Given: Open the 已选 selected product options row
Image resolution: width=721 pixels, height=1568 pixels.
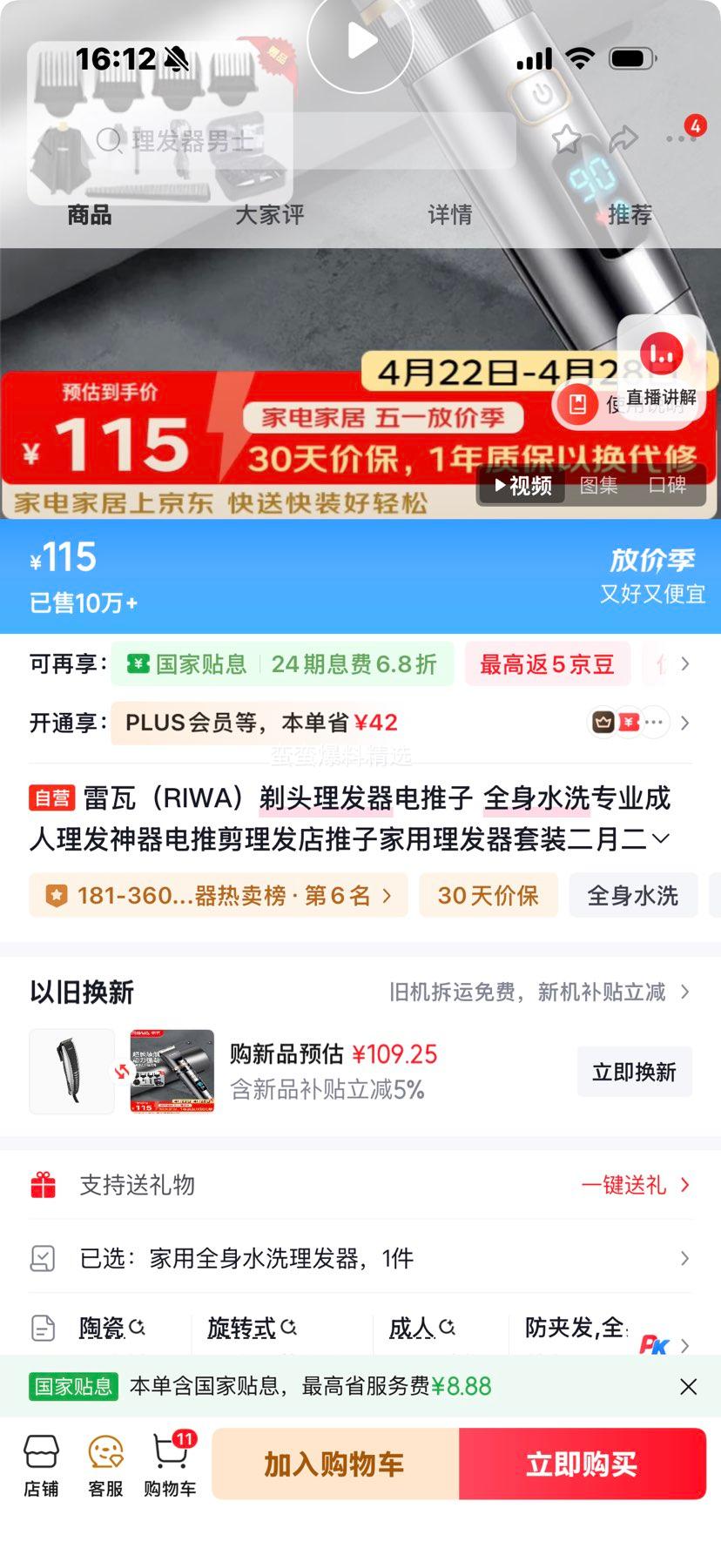Looking at the screenshot, I should coord(360,1257).
